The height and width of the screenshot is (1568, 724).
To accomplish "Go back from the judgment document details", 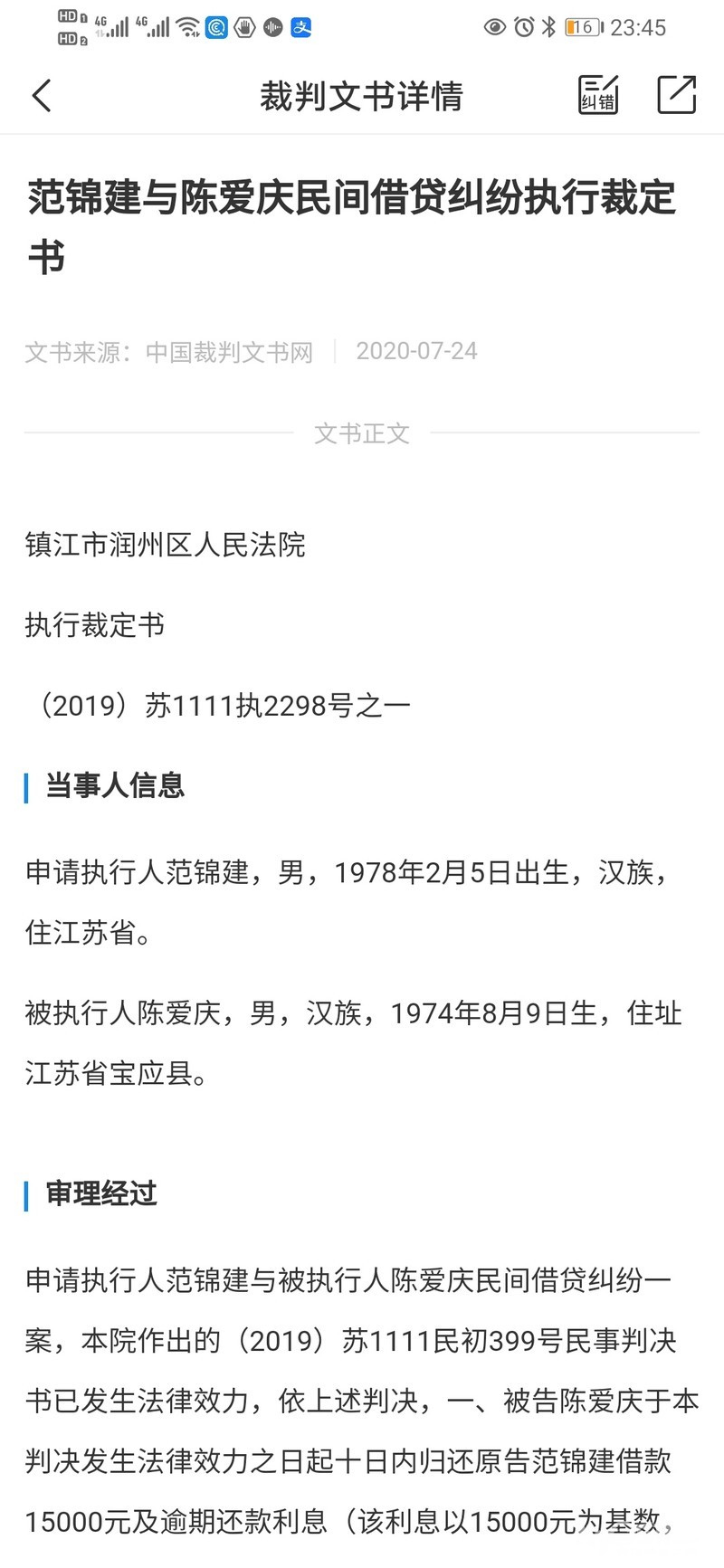I will click(x=42, y=95).
